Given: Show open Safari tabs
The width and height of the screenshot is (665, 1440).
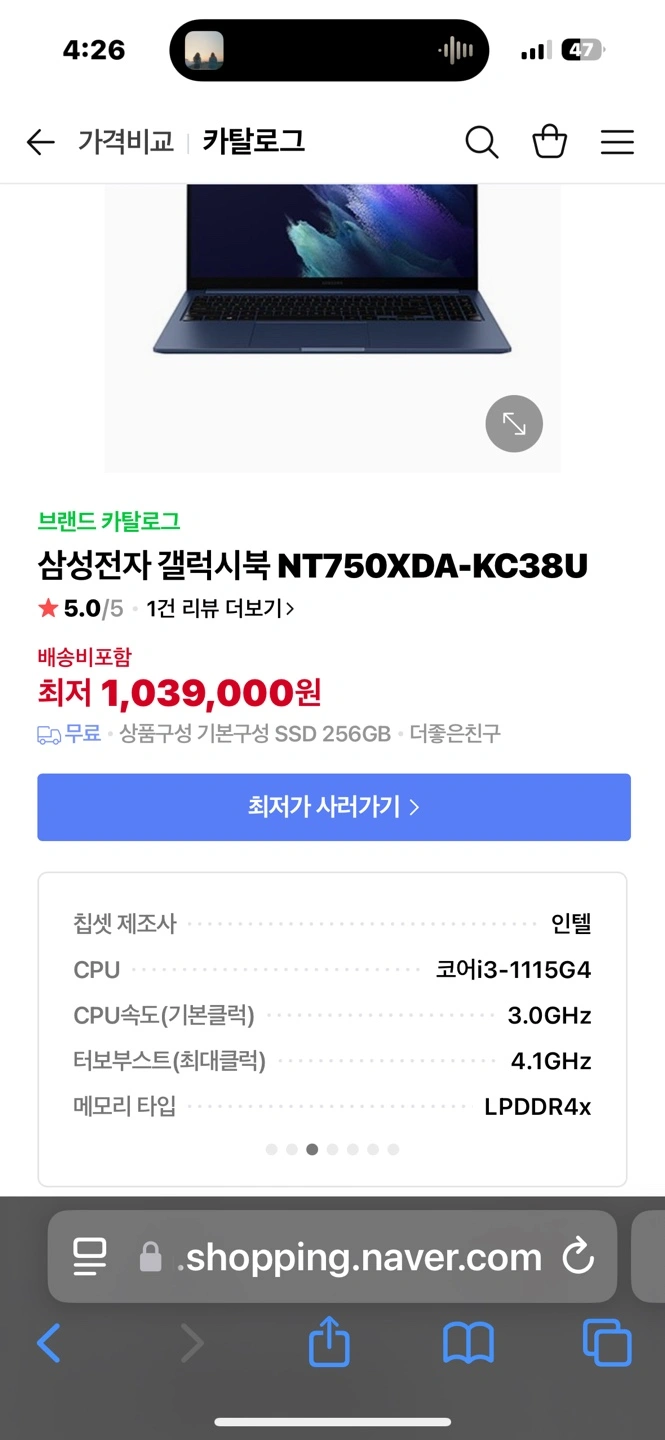Looking at the screenshot, I should coord(607,1342).
